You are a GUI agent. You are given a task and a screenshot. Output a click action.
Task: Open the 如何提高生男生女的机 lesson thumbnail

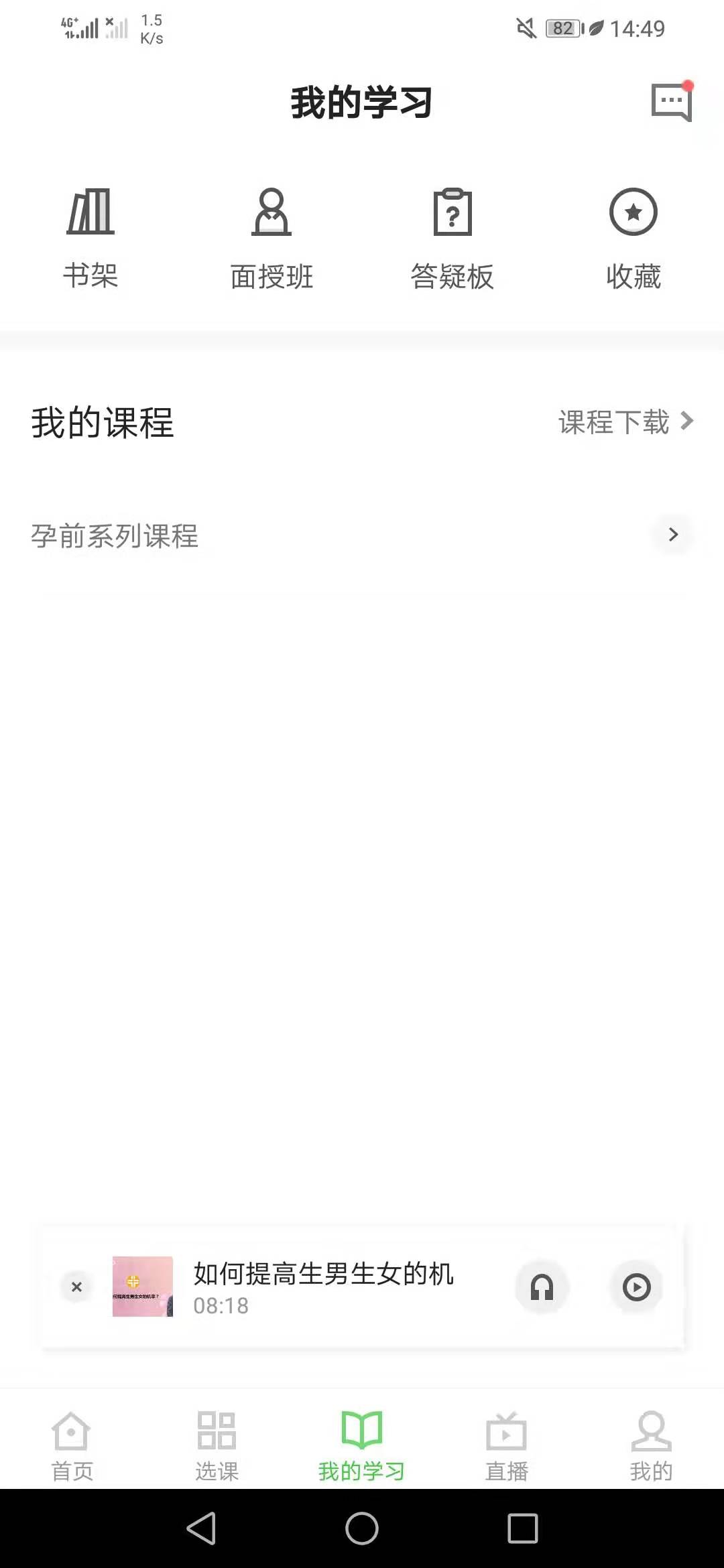[142, 1287]
